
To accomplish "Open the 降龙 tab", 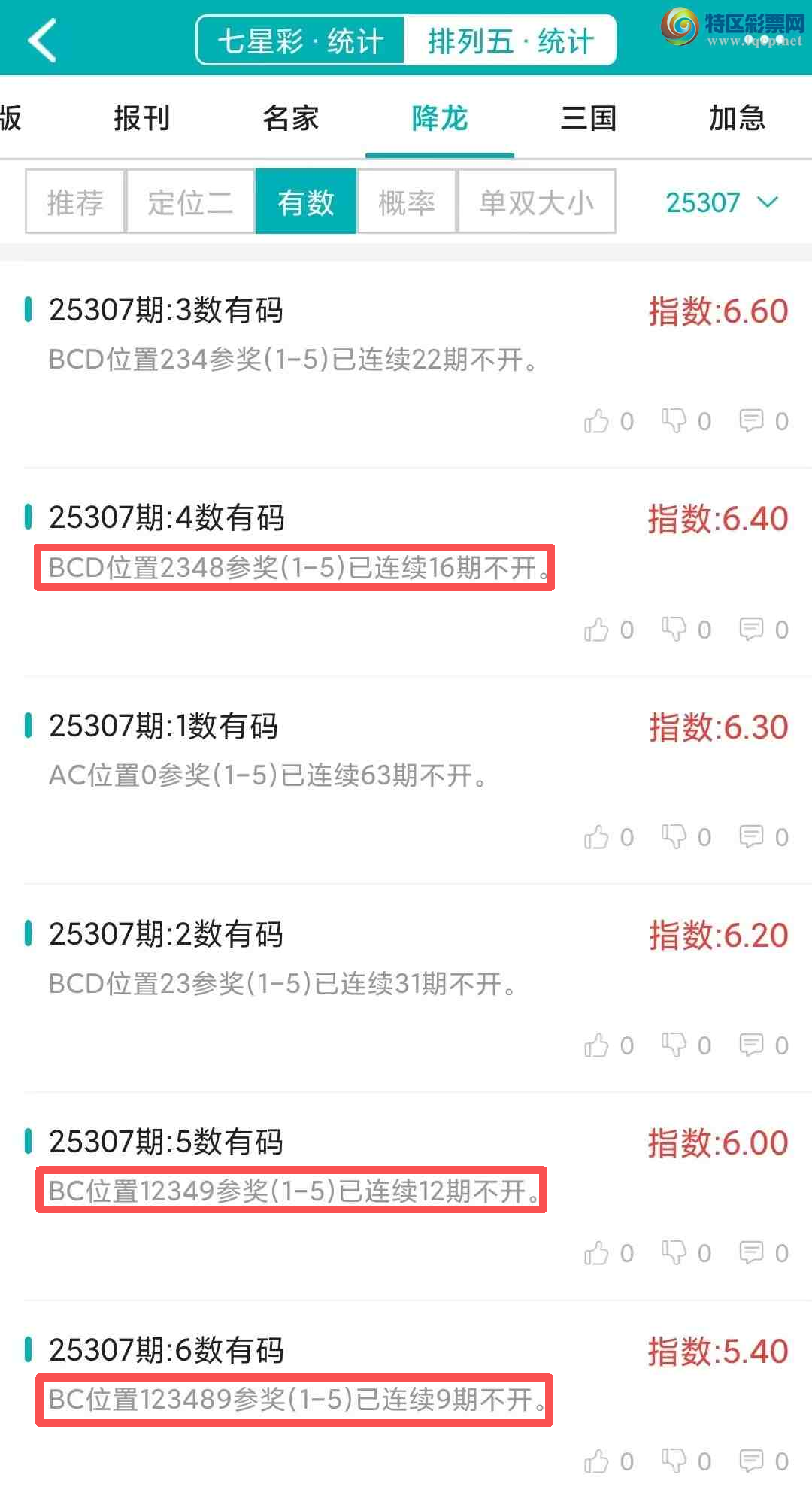I will 439,118.
